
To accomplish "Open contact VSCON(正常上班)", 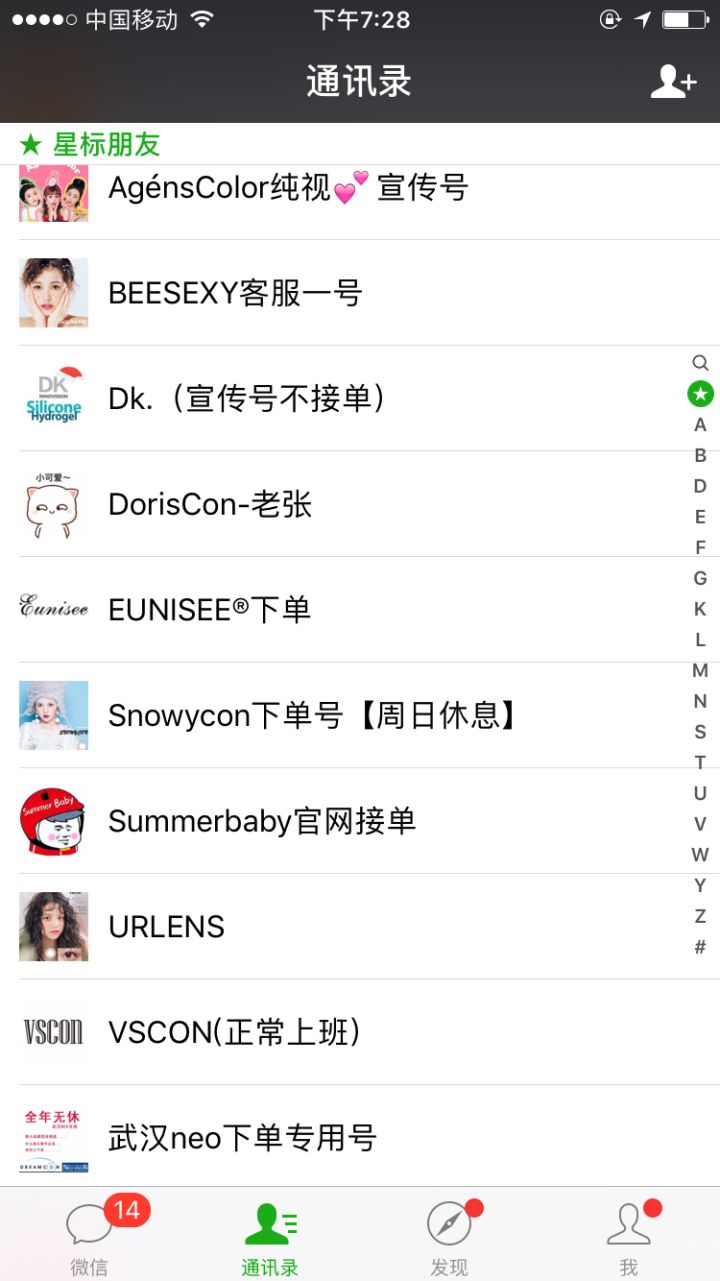I will tap(234, 1032).
